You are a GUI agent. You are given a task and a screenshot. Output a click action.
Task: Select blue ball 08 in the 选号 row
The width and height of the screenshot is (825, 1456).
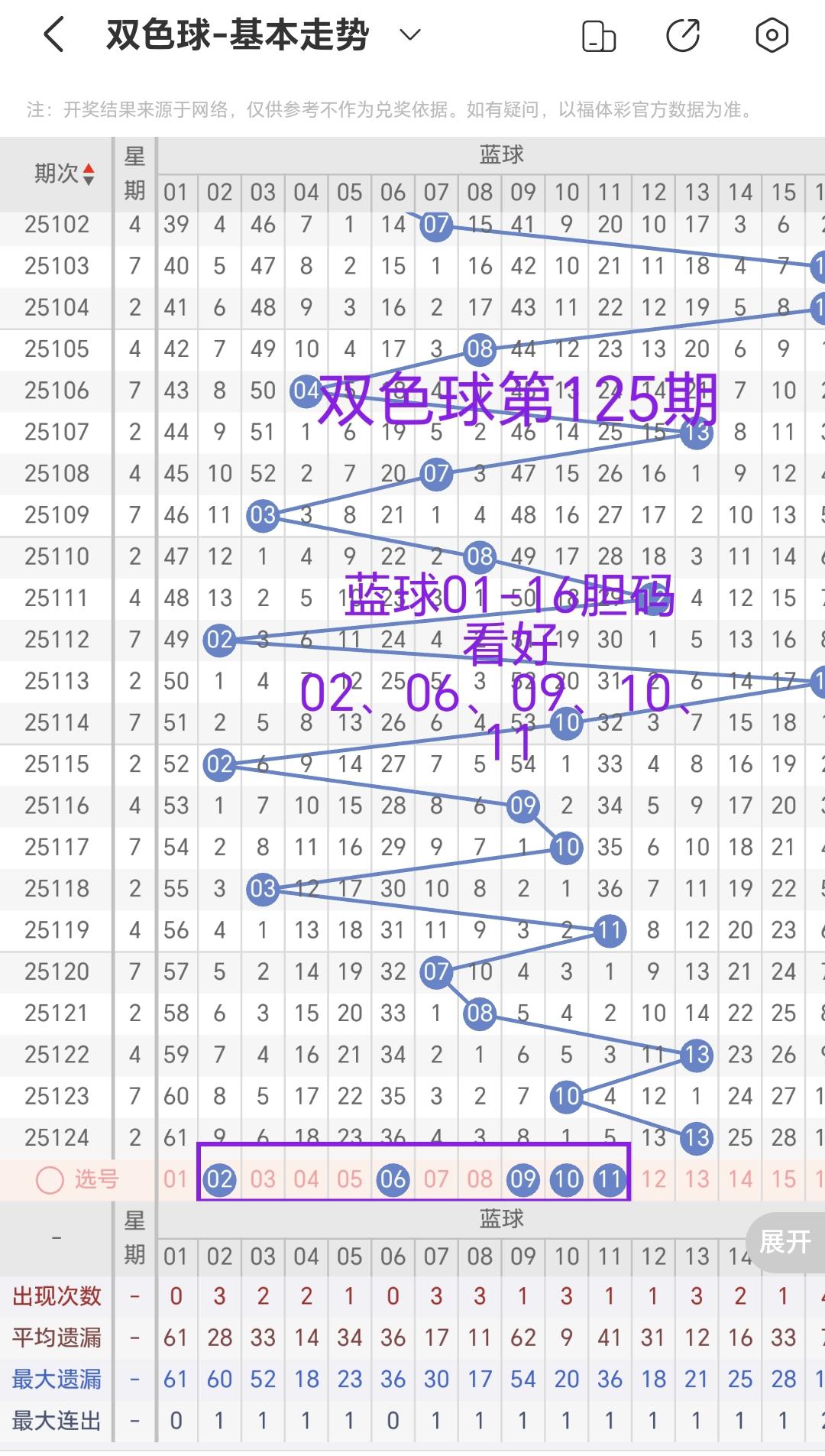[480, 1179]
